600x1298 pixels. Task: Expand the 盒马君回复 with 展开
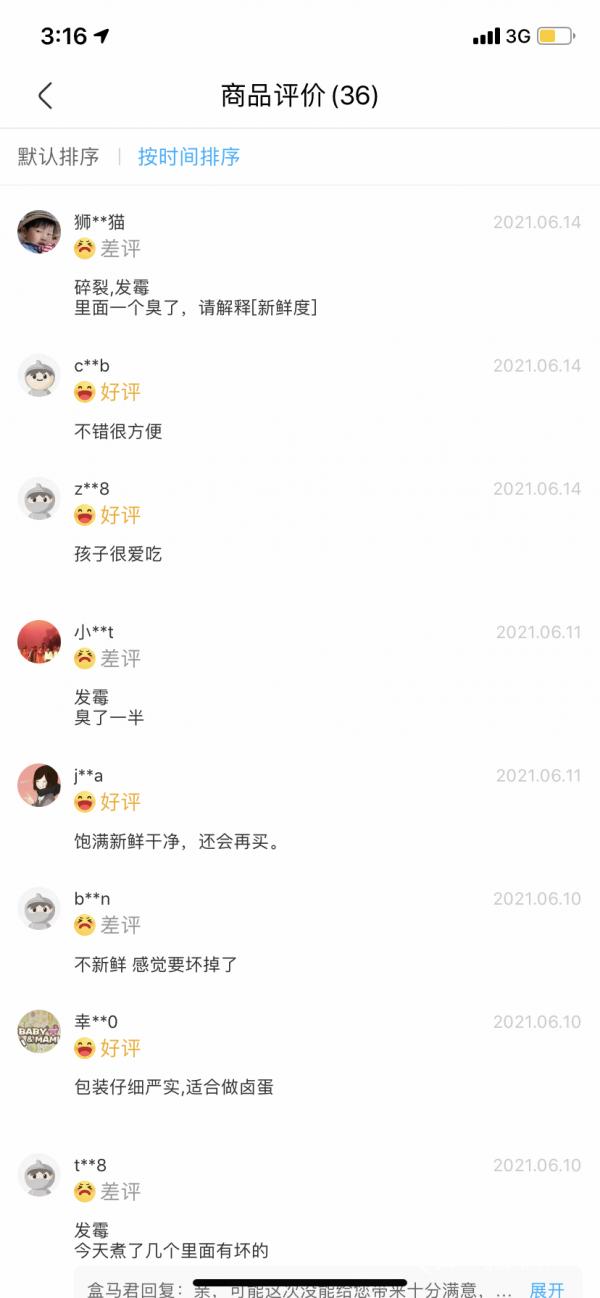tap(547, 1289)
